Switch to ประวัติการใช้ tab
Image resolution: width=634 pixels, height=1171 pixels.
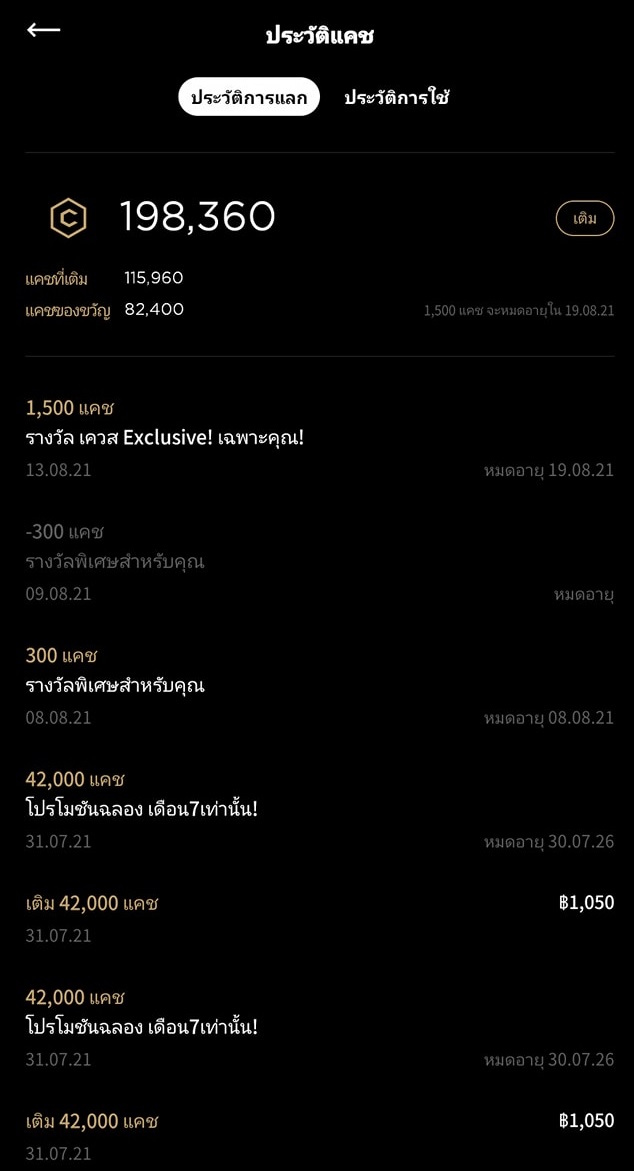coord(396,97)
